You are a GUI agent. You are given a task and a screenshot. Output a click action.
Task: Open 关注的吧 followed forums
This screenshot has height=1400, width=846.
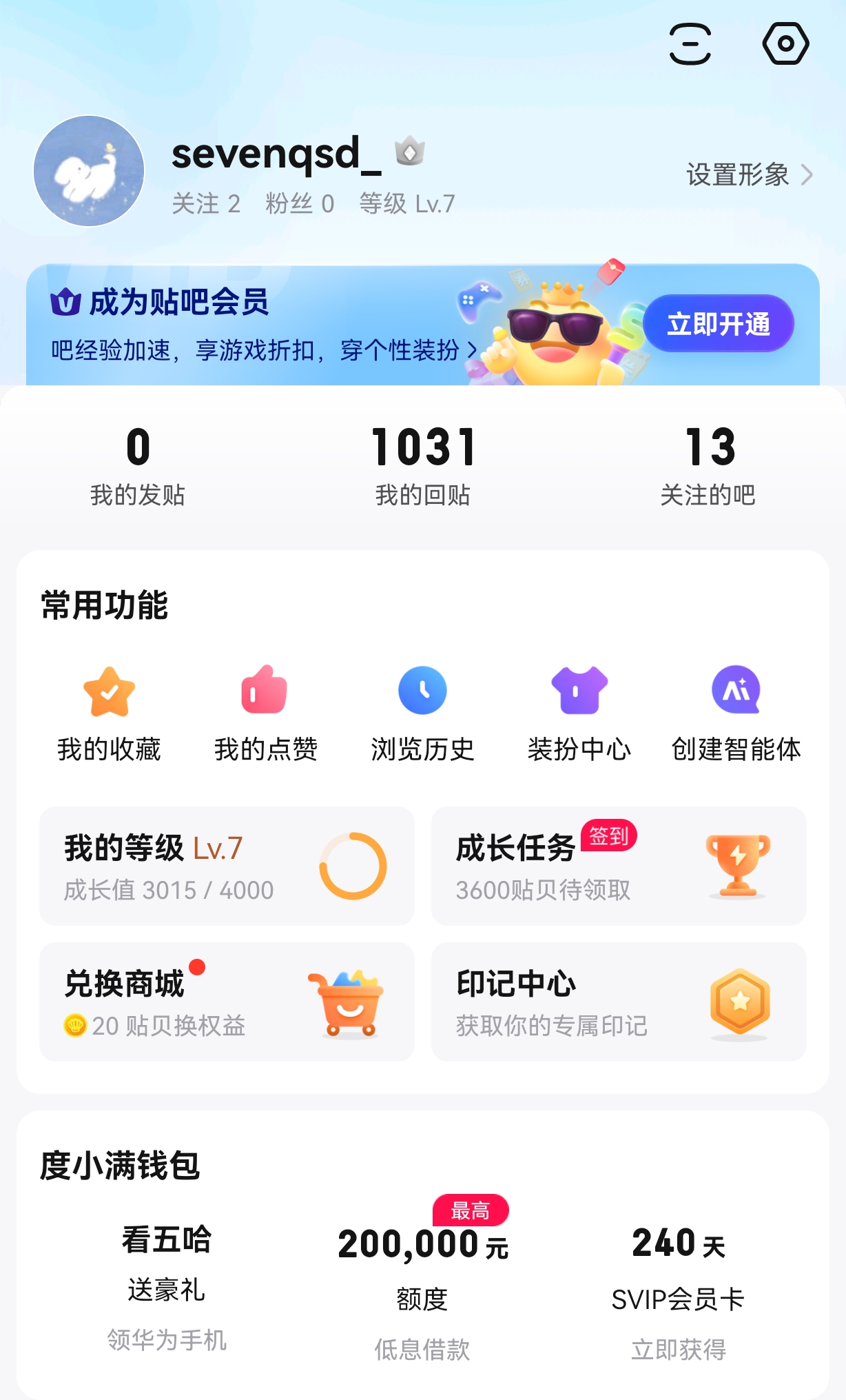(708, 465)
